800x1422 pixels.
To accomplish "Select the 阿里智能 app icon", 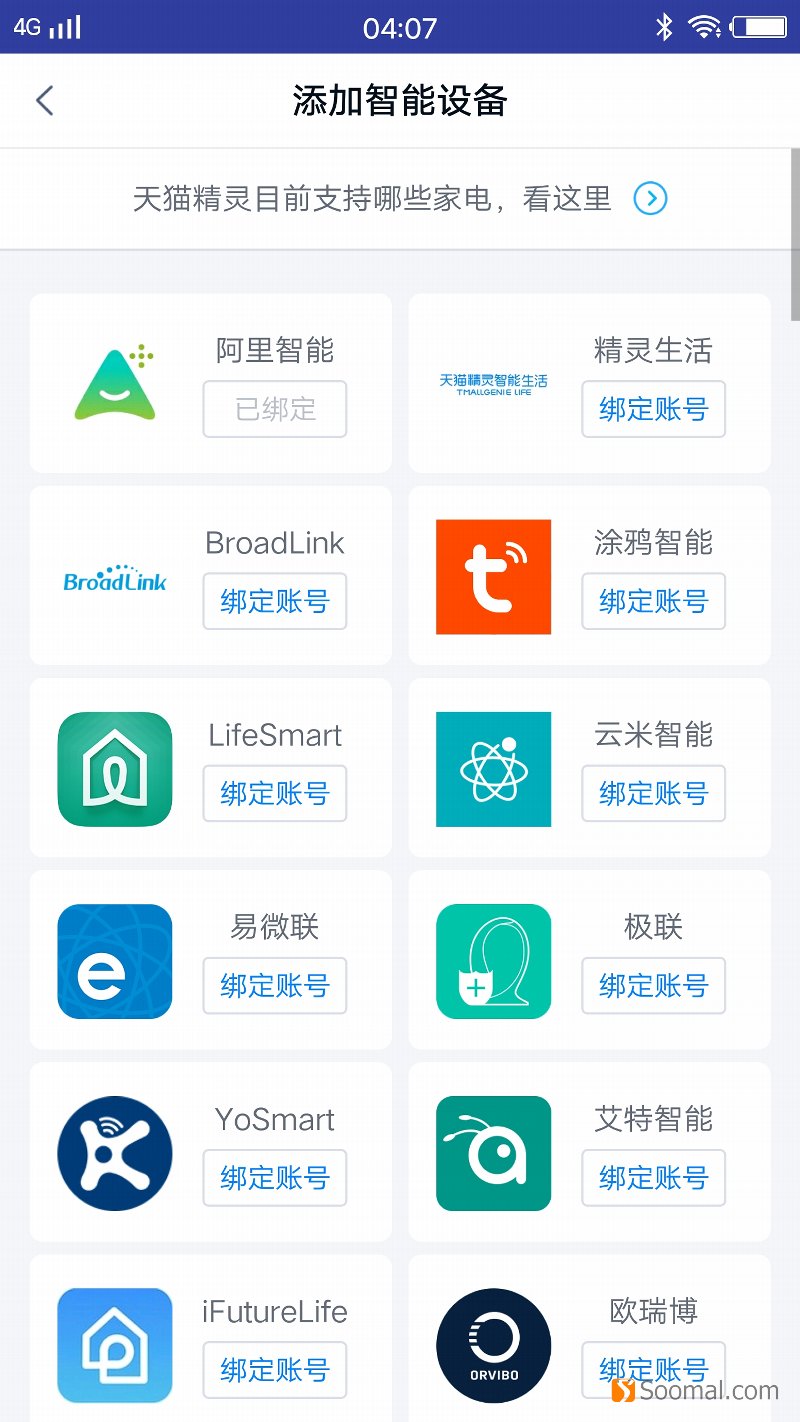I will (x=114, y=383).
